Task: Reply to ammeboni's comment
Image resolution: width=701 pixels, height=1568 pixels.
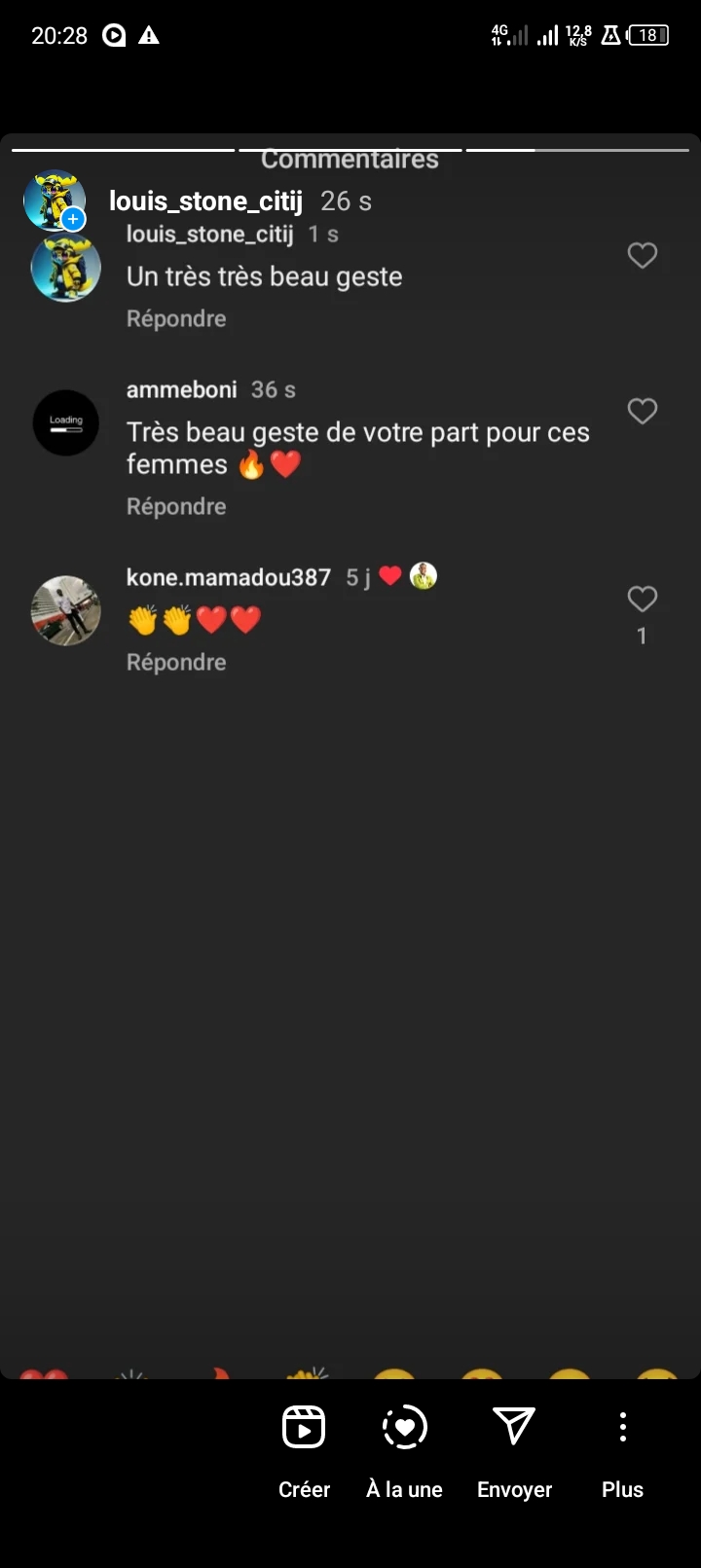Action: (x=176, y=507)
